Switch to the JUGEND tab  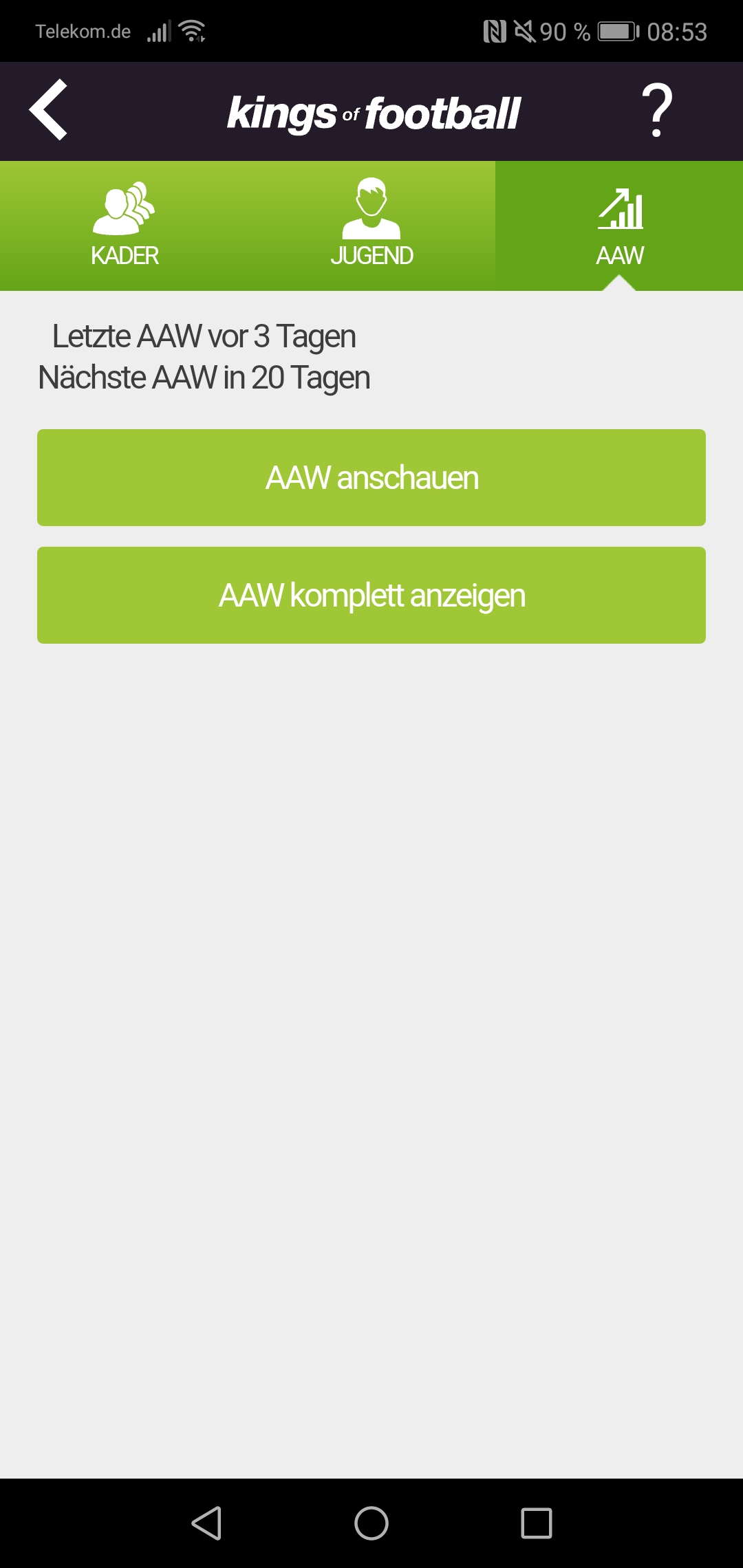tap(371, 225)
